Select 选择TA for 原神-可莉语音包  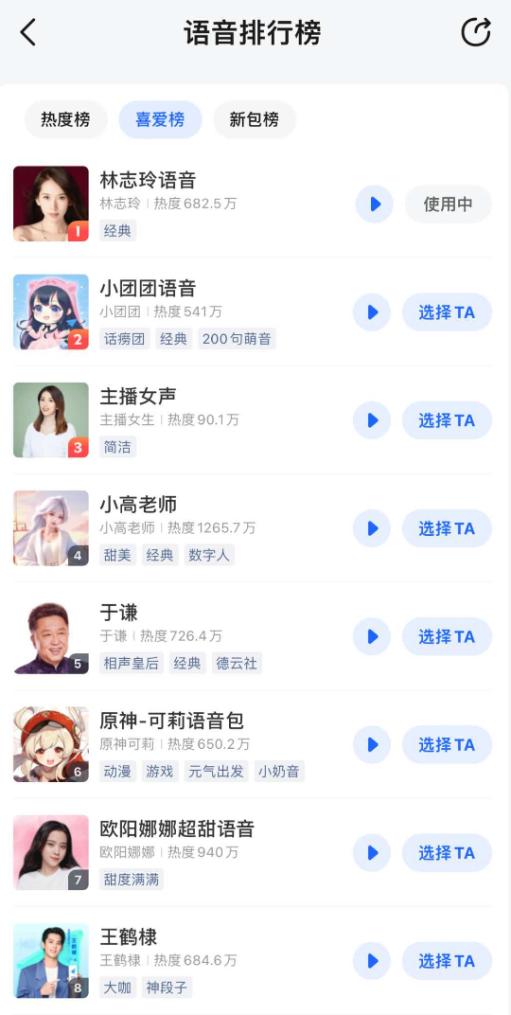447,744
